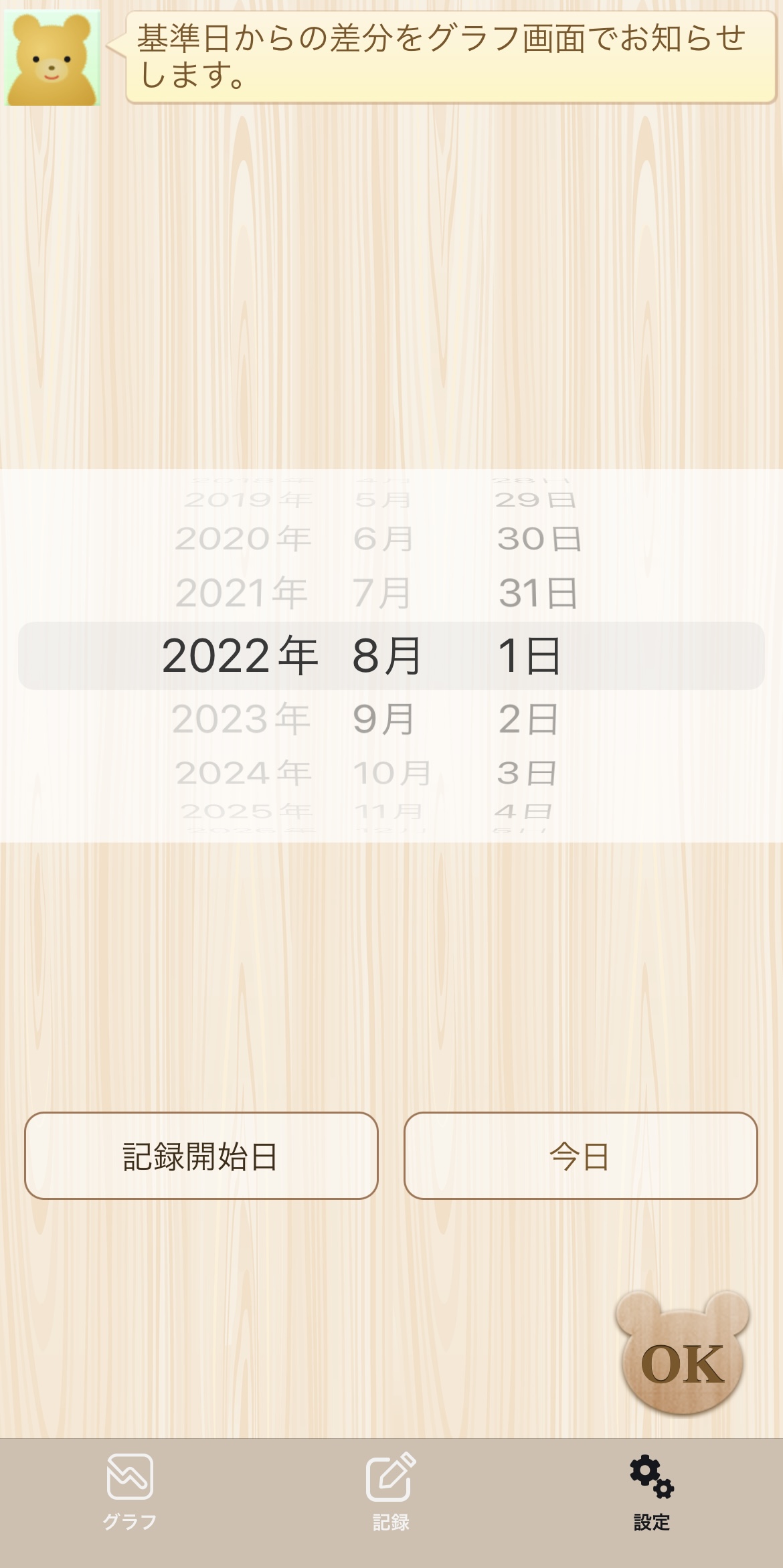Select 7月 in the month wheel
The image size is (783, 1568).
pos(381,593)
